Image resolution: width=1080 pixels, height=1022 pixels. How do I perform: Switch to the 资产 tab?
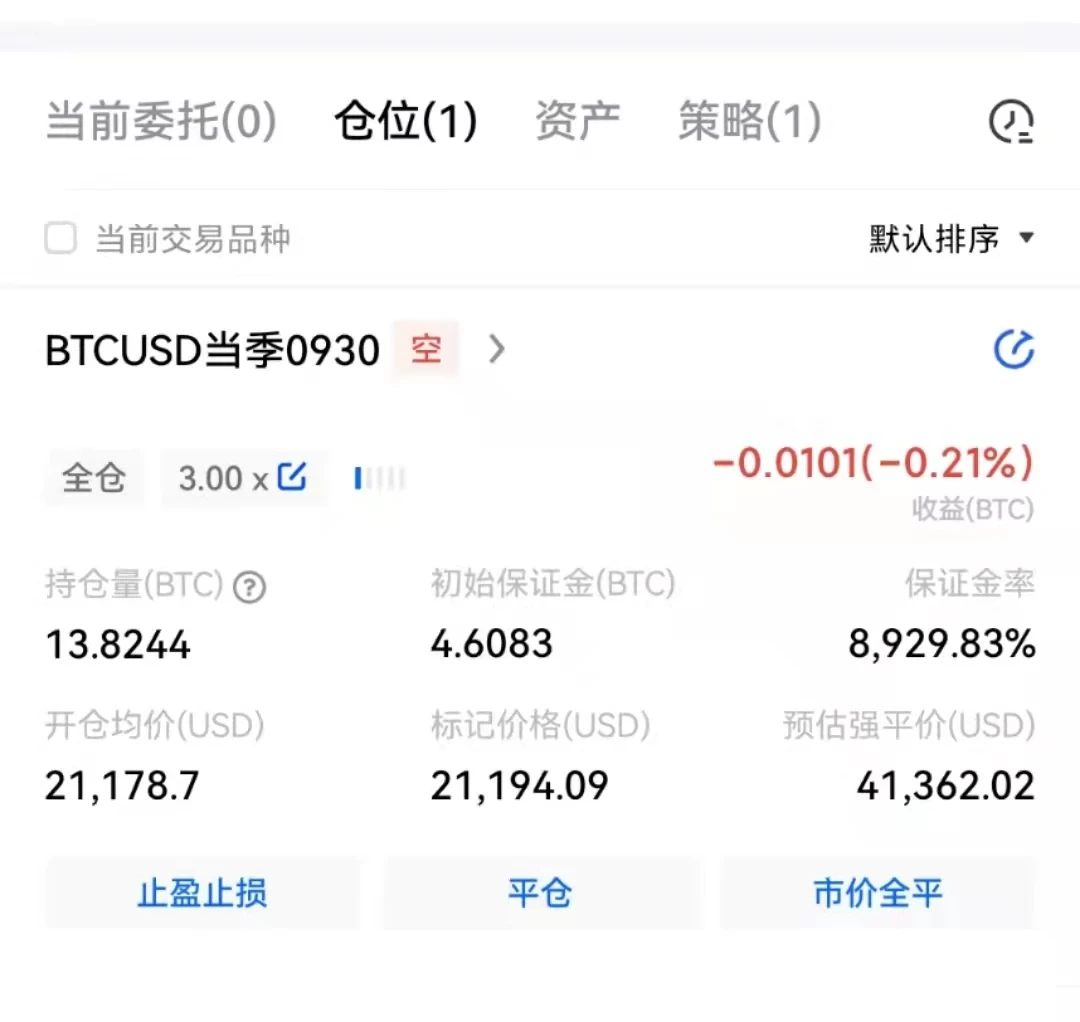point(577,122)
